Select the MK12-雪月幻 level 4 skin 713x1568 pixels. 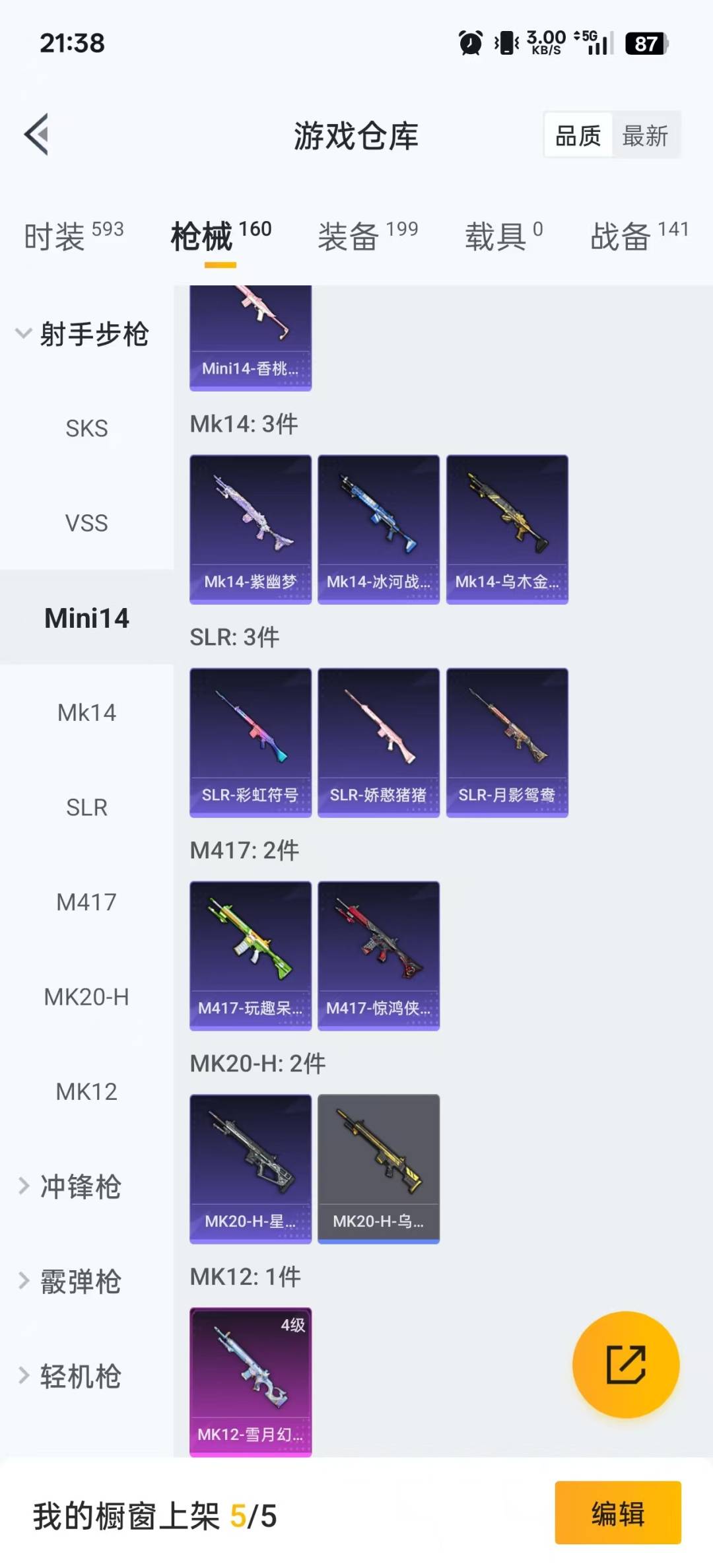pyautogui.click(x=250, y=1380)
